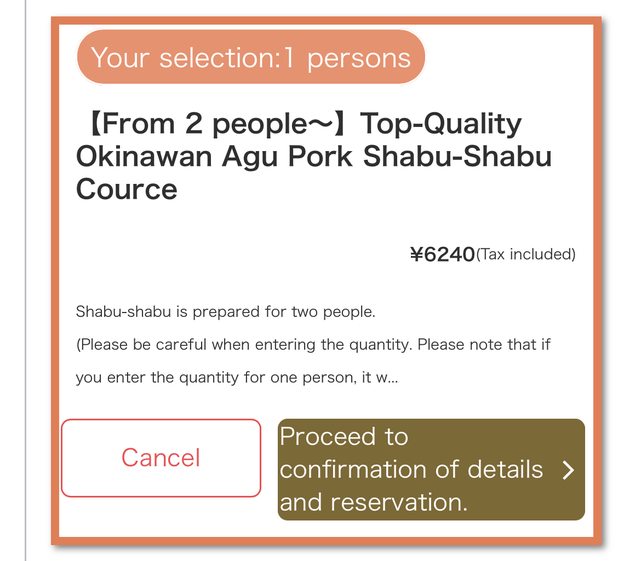Proceed to confirmation of details and reservation
641x561 pixels.
pos(430,469)
